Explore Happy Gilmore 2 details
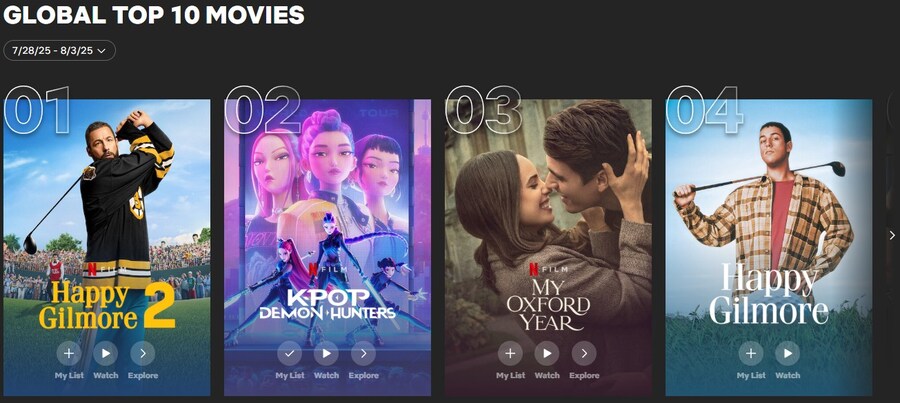 pyautogui.click(x=143, y=353)
